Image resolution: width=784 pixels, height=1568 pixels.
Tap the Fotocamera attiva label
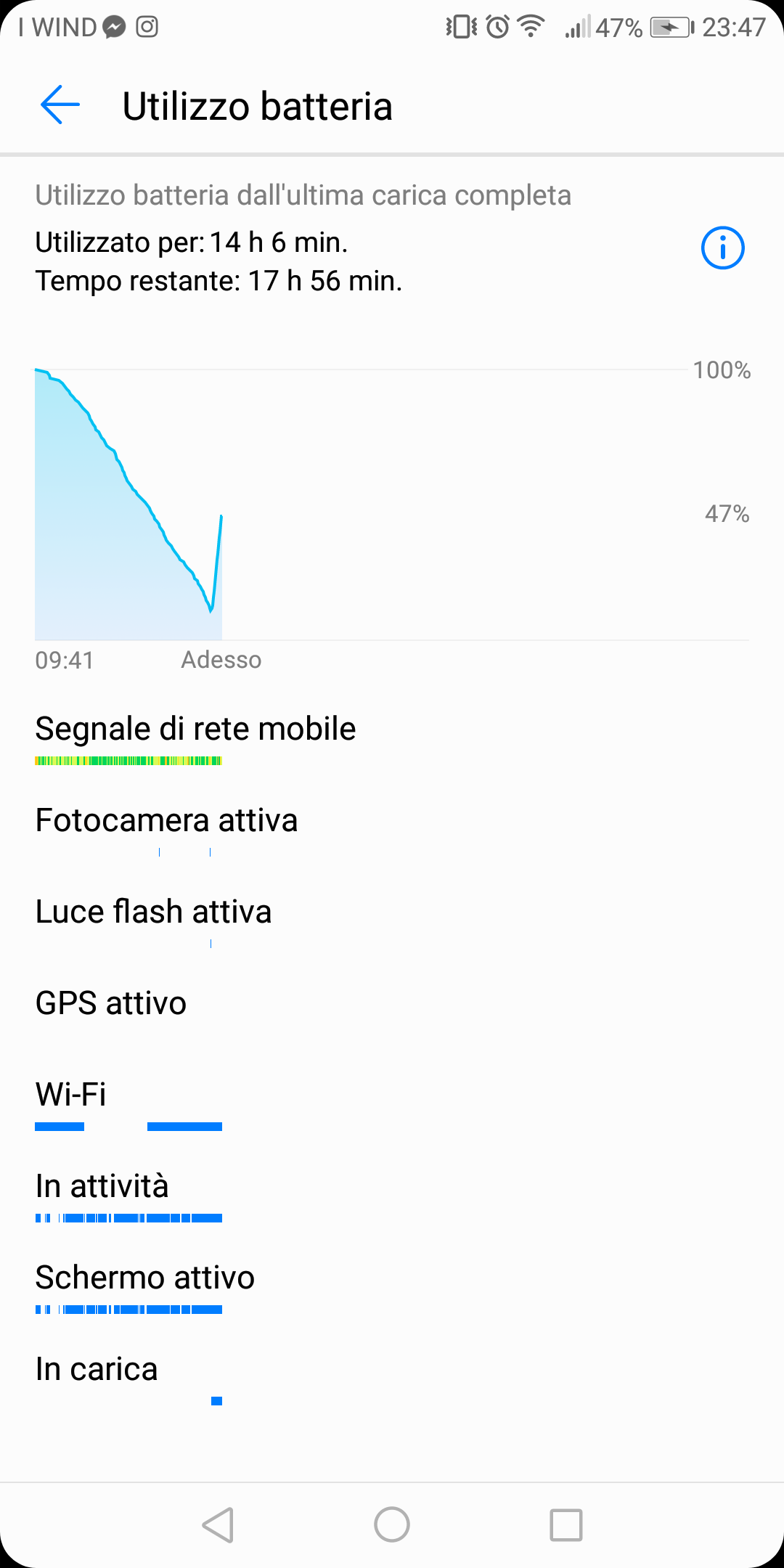click(x=166, y=820)
